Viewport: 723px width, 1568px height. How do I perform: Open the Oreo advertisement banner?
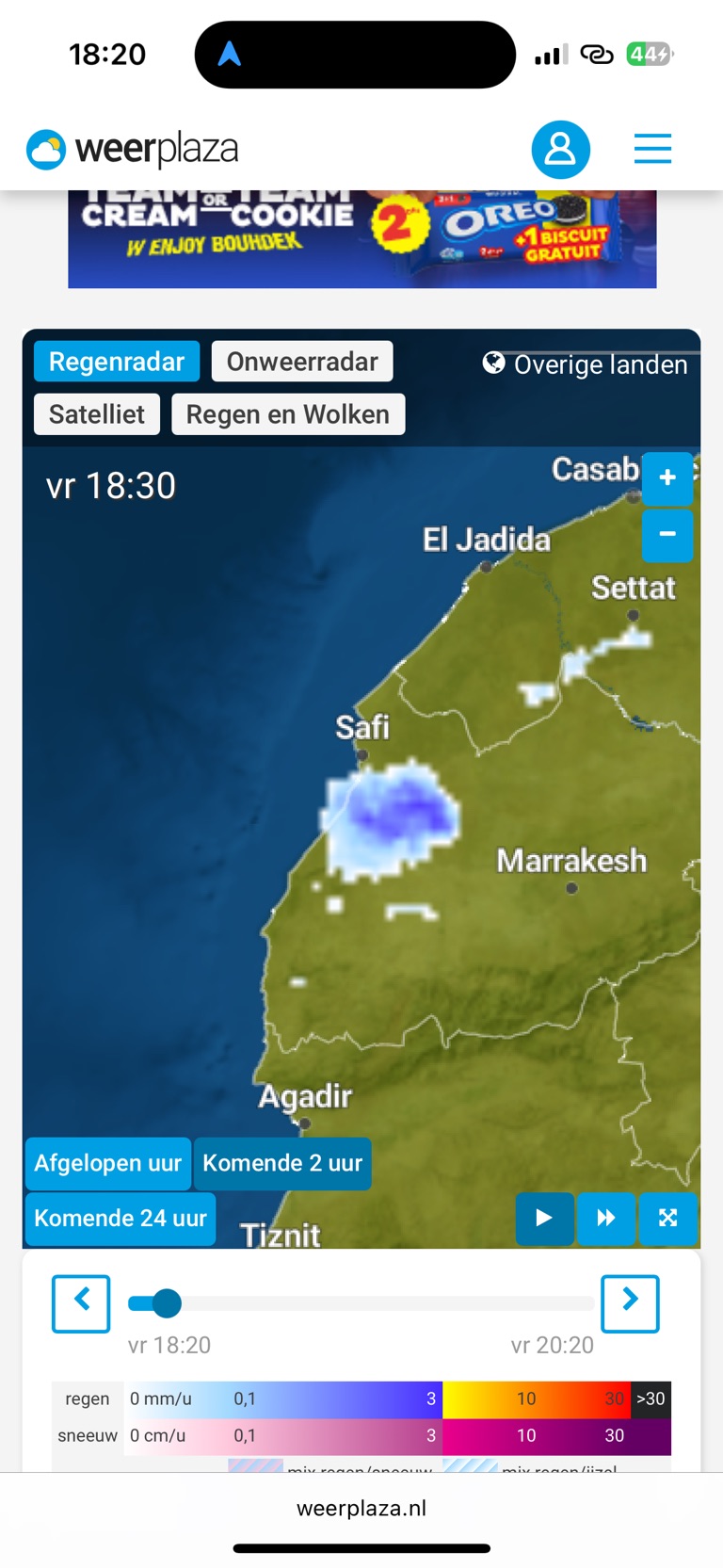[x=361, y=239]
